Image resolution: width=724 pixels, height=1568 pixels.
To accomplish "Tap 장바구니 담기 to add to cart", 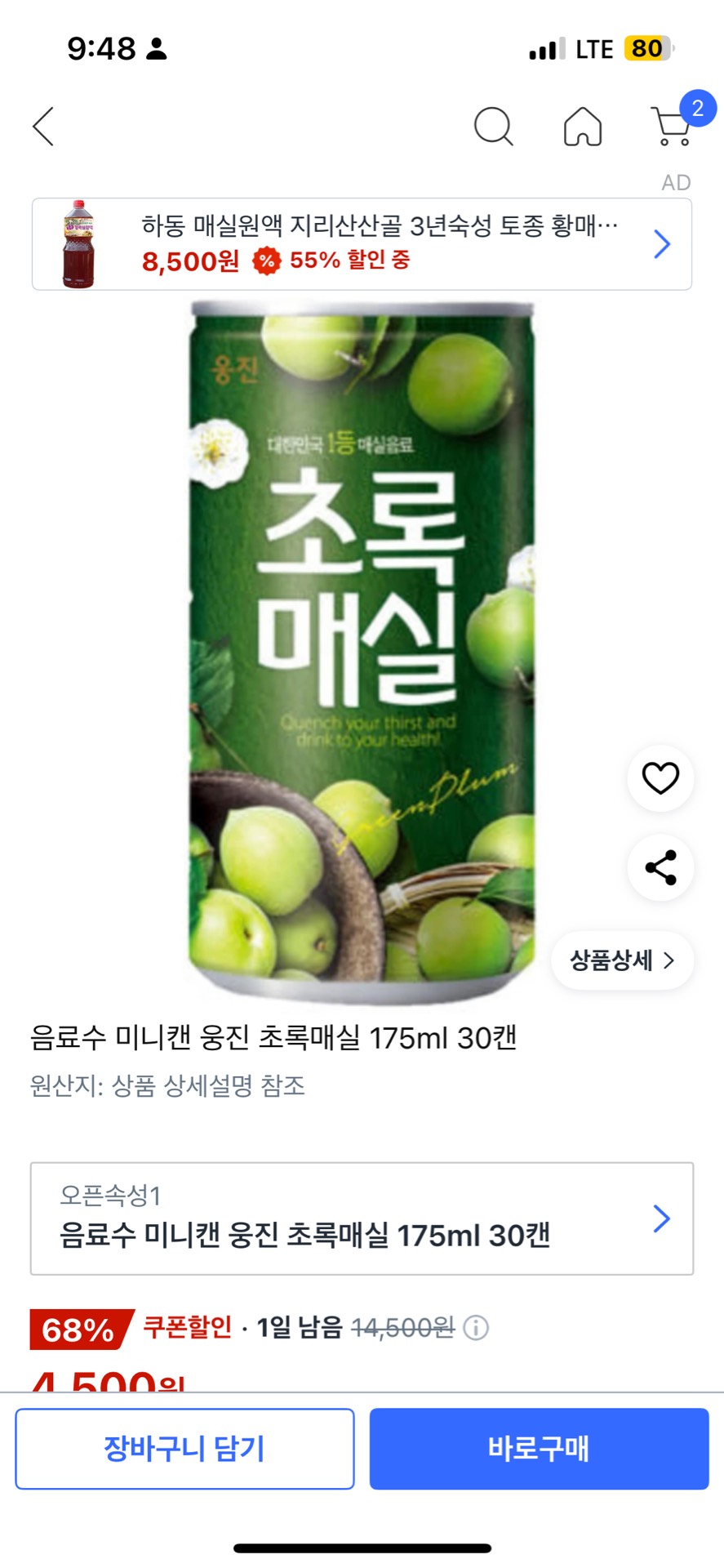I will coord(184,1449).
